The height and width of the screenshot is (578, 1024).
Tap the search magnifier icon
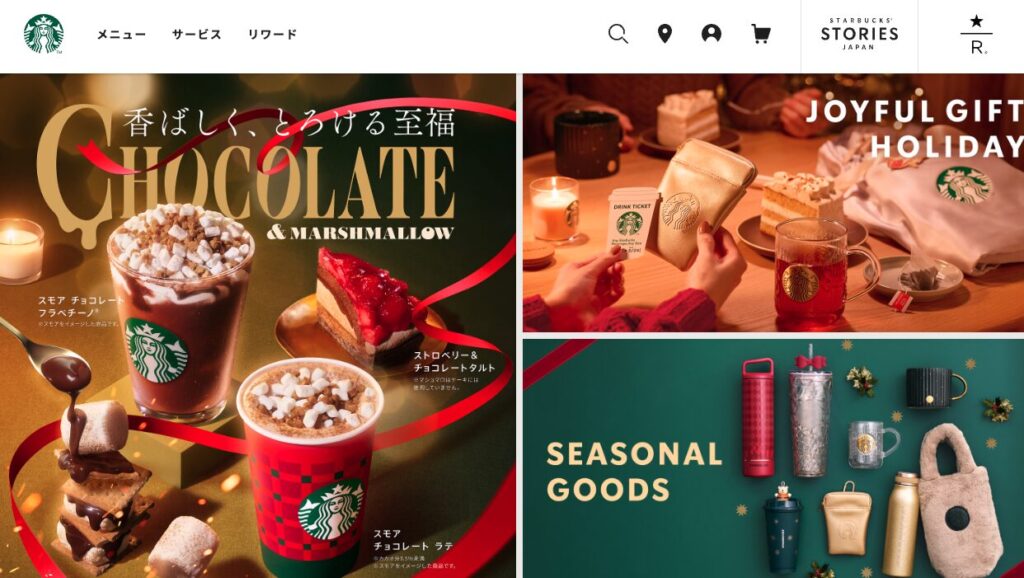618,34
